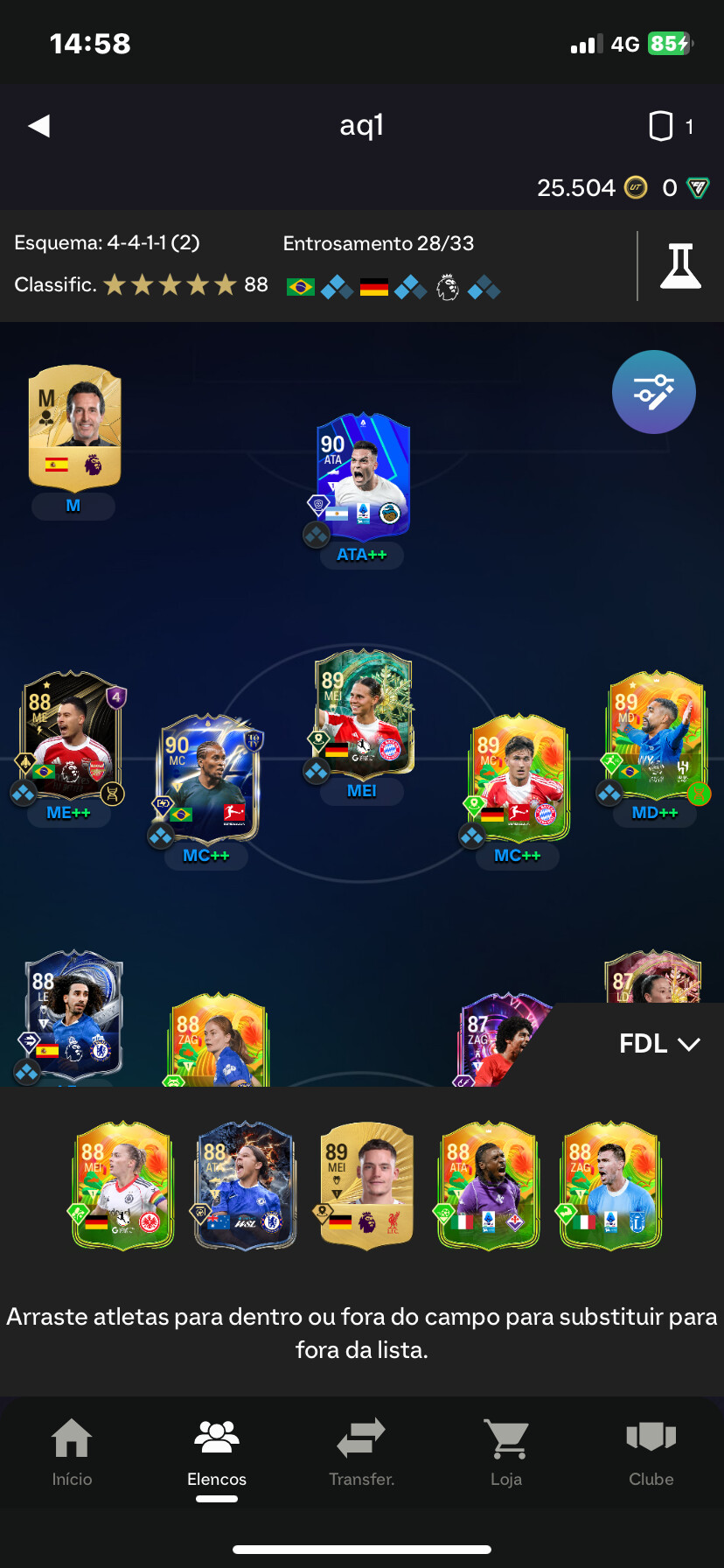Image resolution: width=724 pixels, height=1568 pixels.
Task: Open the Clube tab
Action: [651, 1452]
